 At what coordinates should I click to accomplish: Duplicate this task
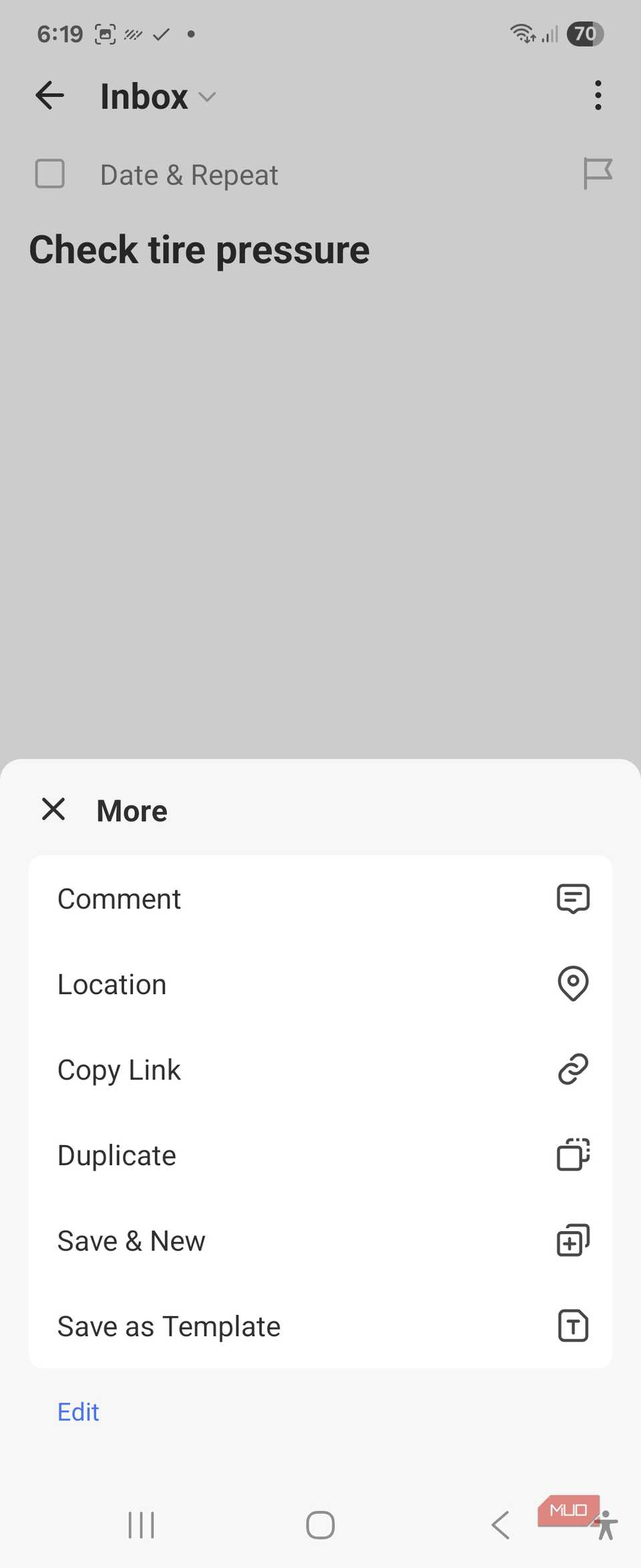[320, 1155]
